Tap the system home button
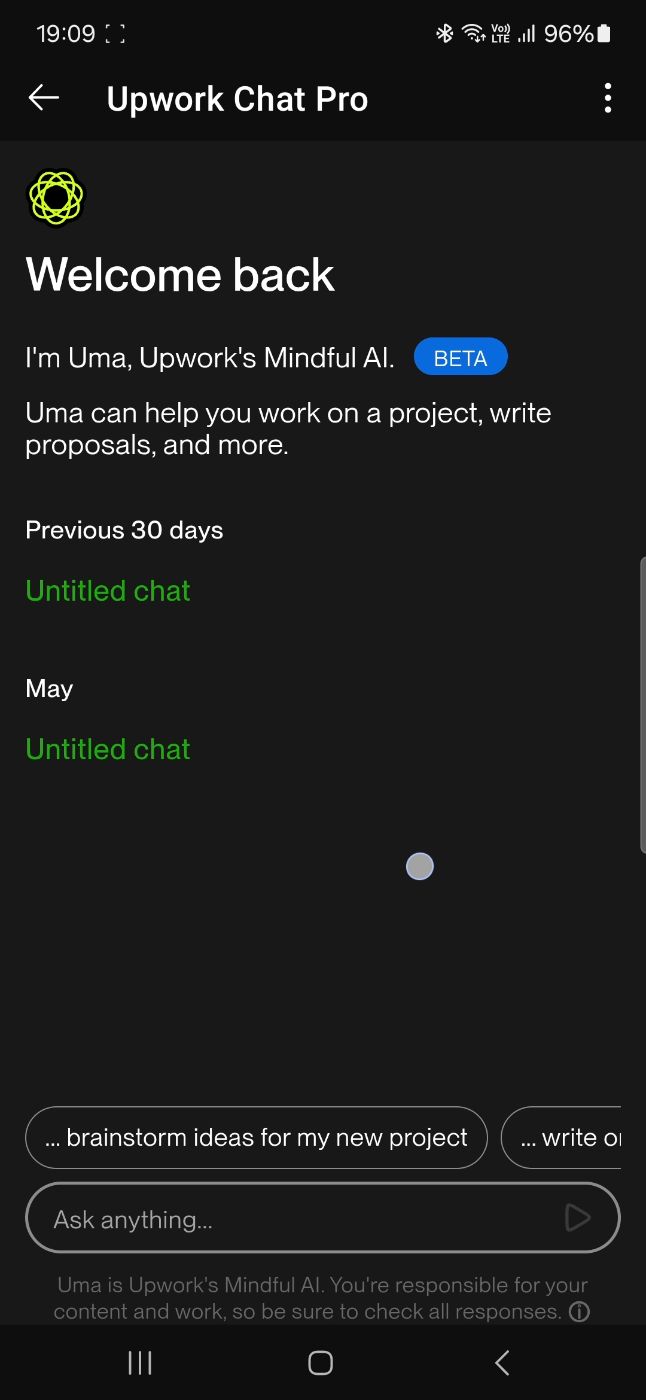Viewport: 646px width, 1400px height. pos(320,1362)
